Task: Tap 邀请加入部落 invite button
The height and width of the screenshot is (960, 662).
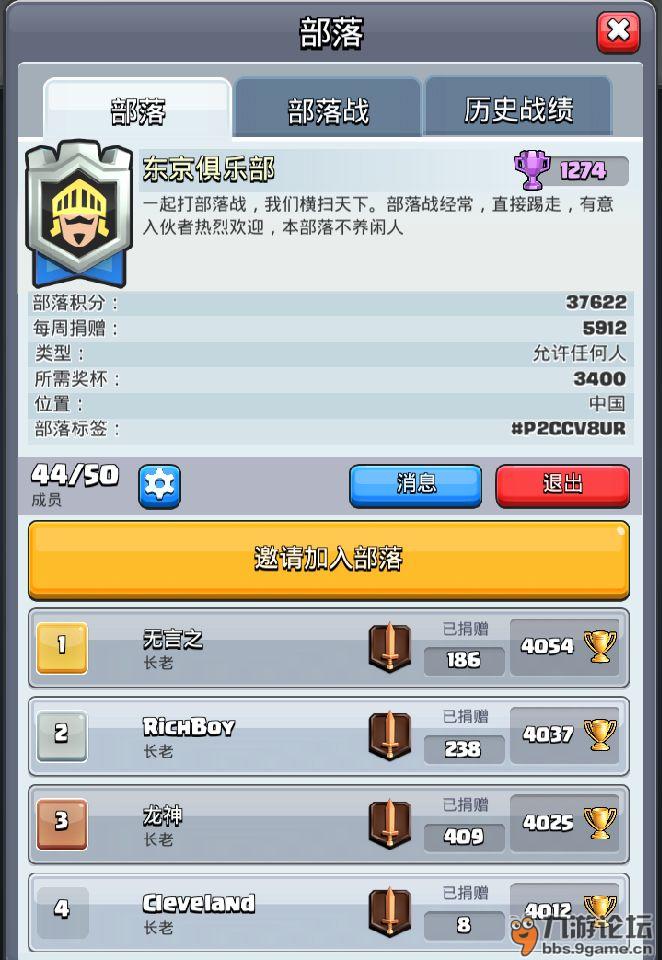Action: click(329, 559)
